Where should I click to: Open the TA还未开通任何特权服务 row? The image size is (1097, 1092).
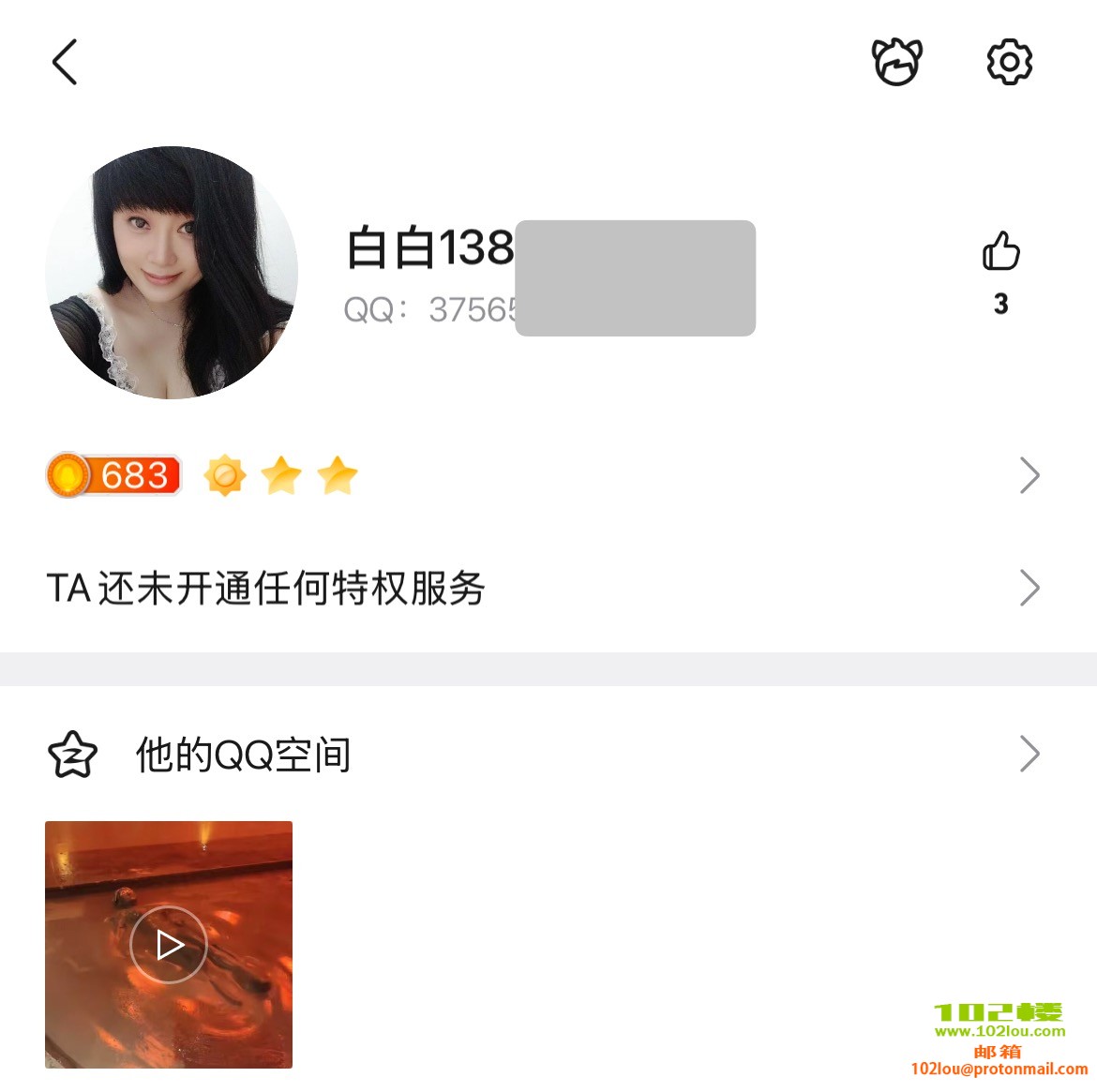pyautogui.click(x=544, y=589)
